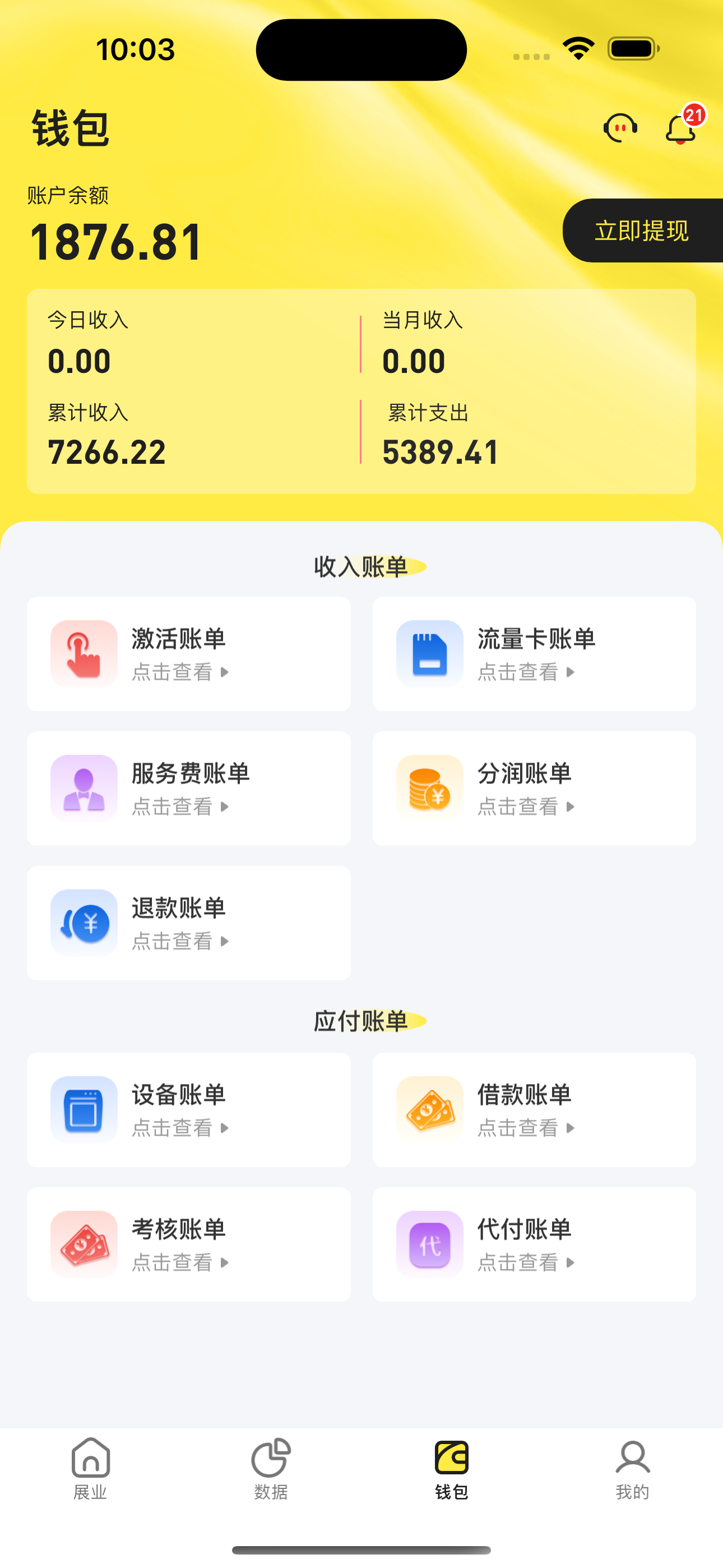Switch to the 我的 tab

(x=632, y=1468)
